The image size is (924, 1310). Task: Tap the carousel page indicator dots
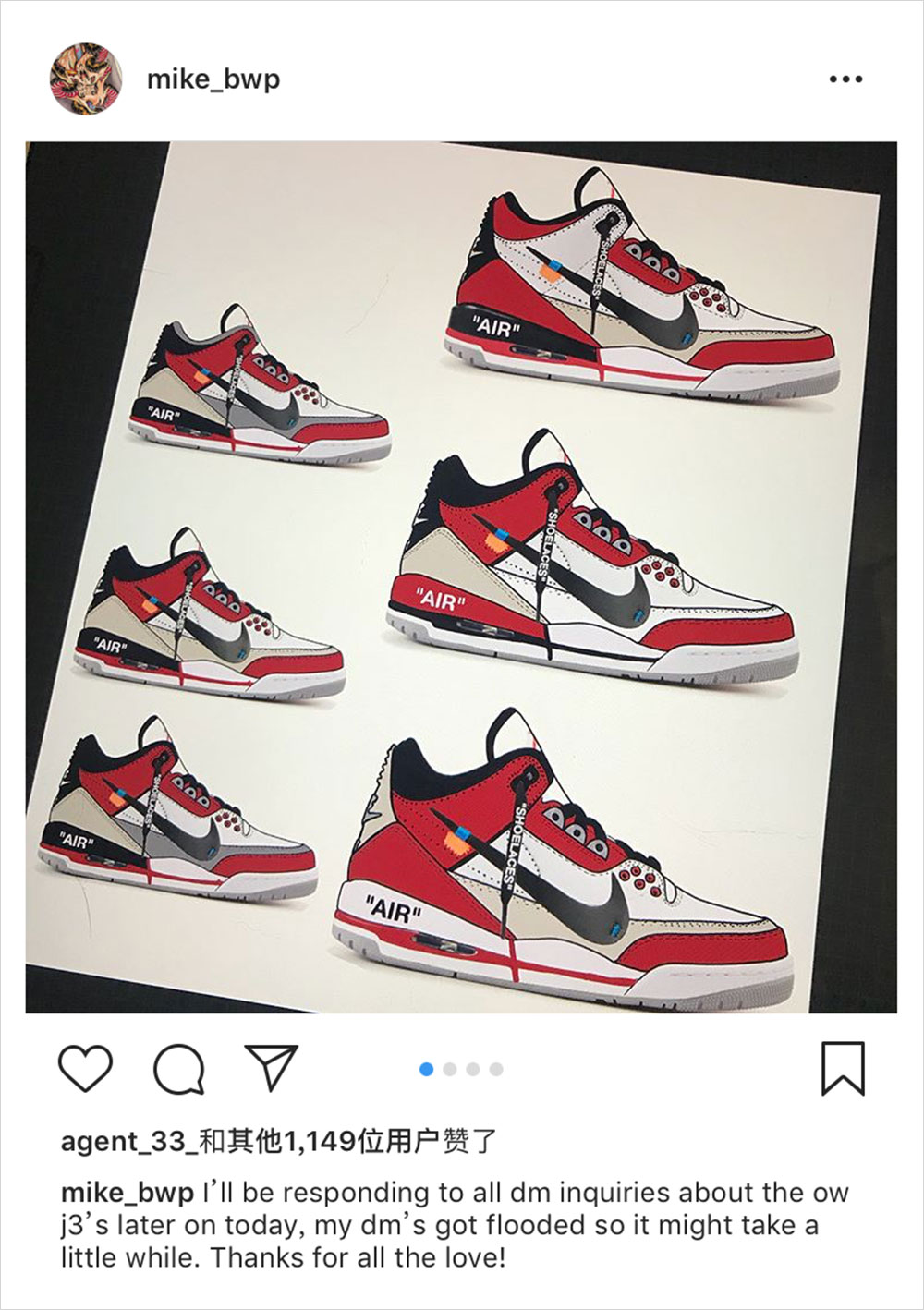tap(461, 1069)
